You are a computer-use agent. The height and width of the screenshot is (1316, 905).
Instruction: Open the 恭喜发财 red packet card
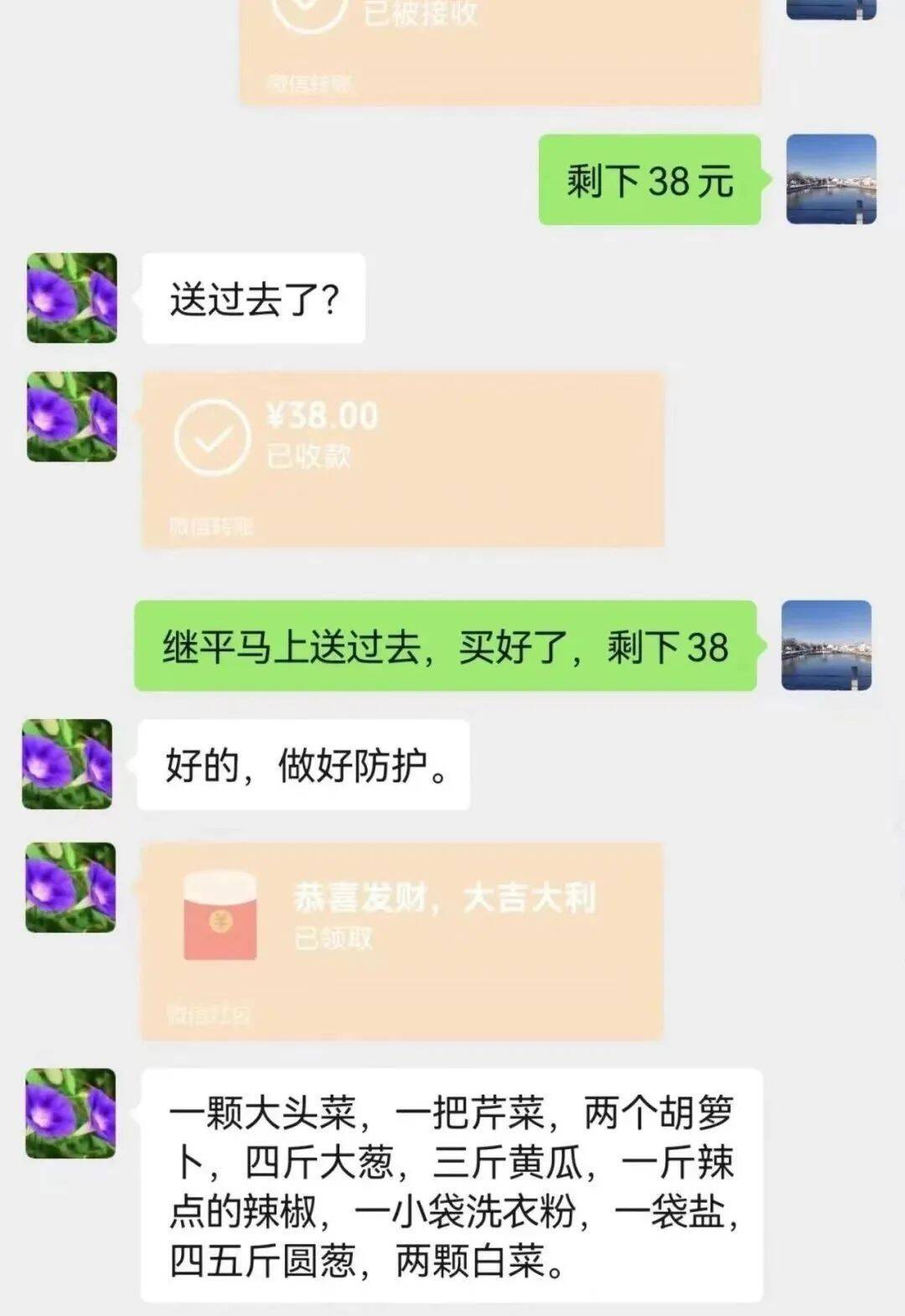pyautogui.click(x=401, y=940)
